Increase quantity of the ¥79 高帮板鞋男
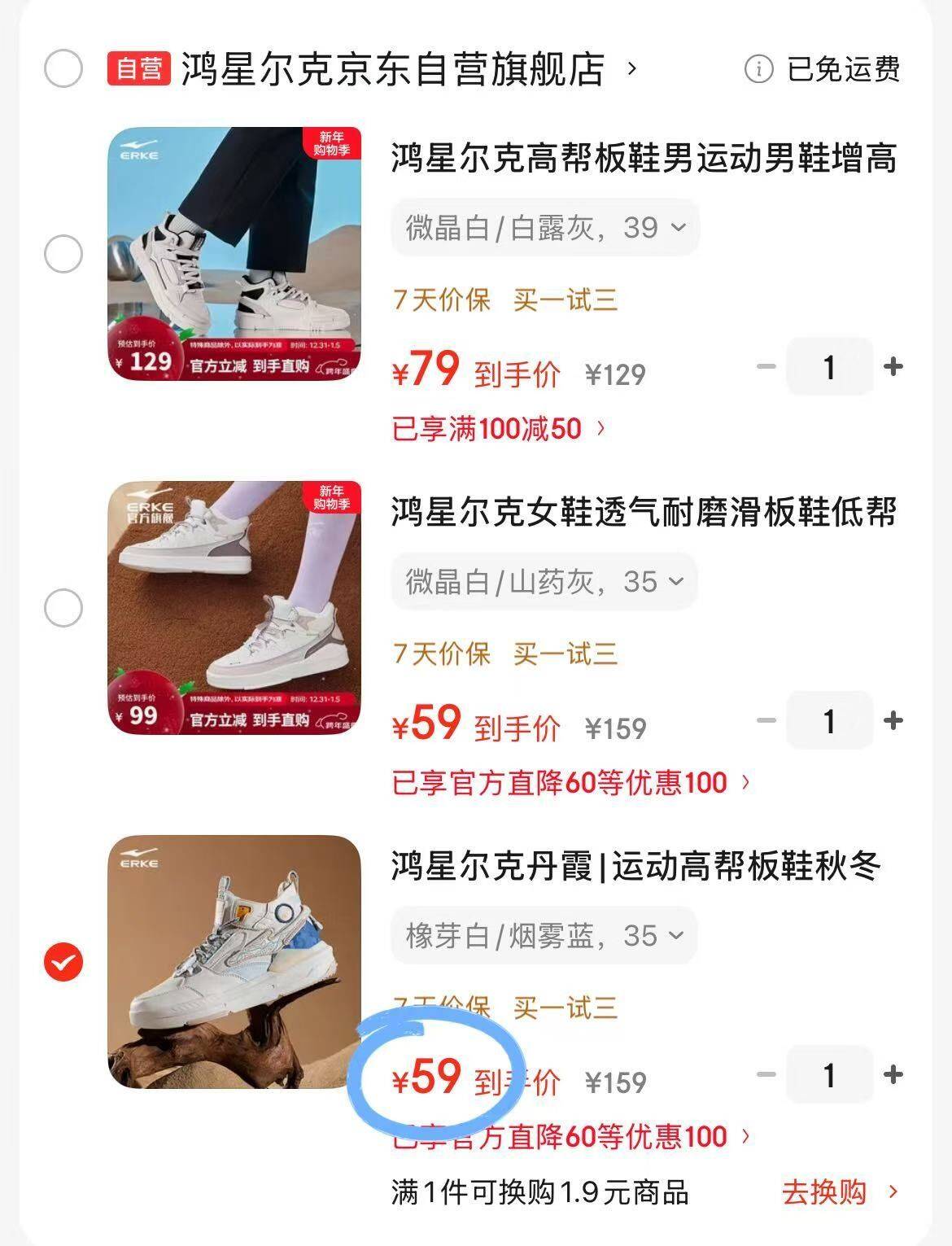The image size is (952, 1246). click(x=893, y=367)
